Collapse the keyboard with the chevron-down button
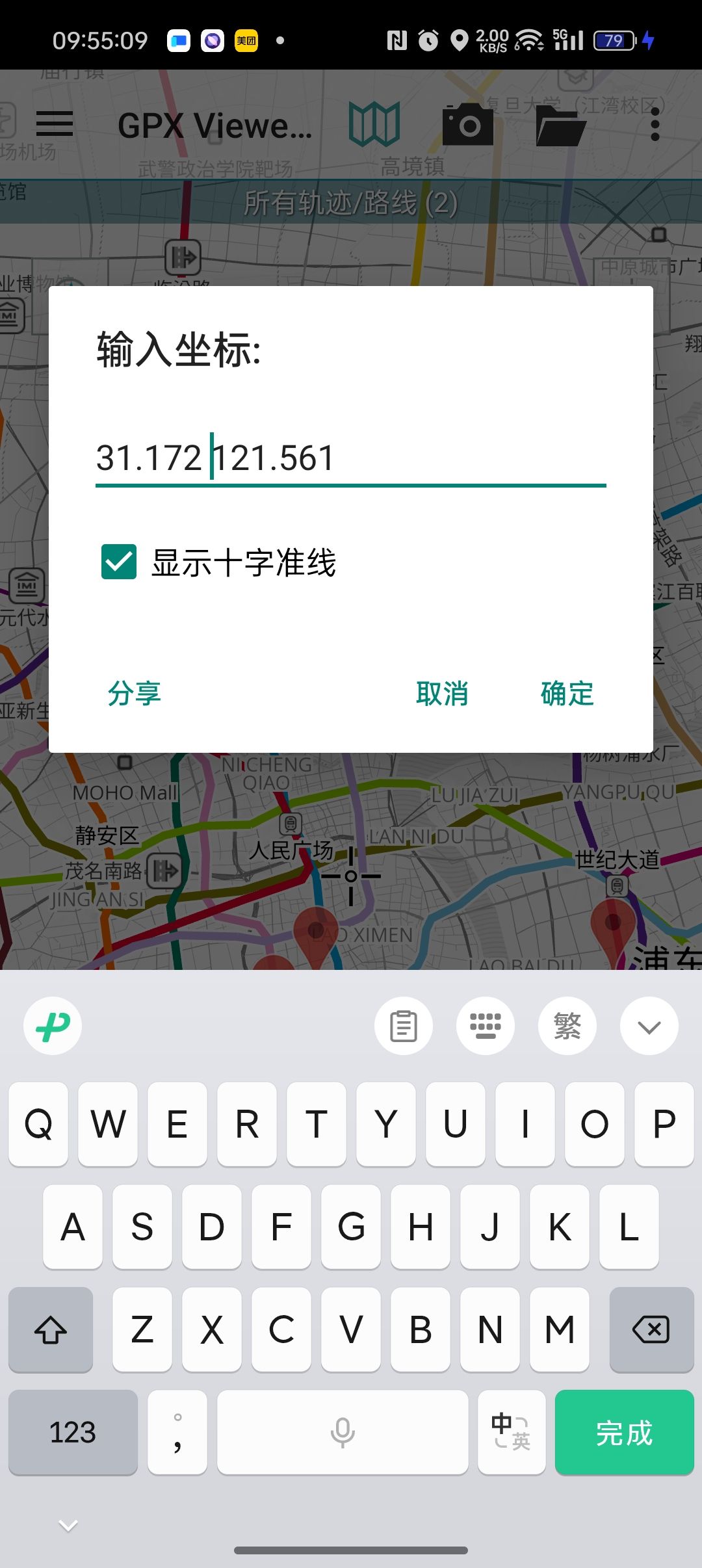Viewport: 702px width, 1568px height. pyautogui.click(x=649, y=1026)
